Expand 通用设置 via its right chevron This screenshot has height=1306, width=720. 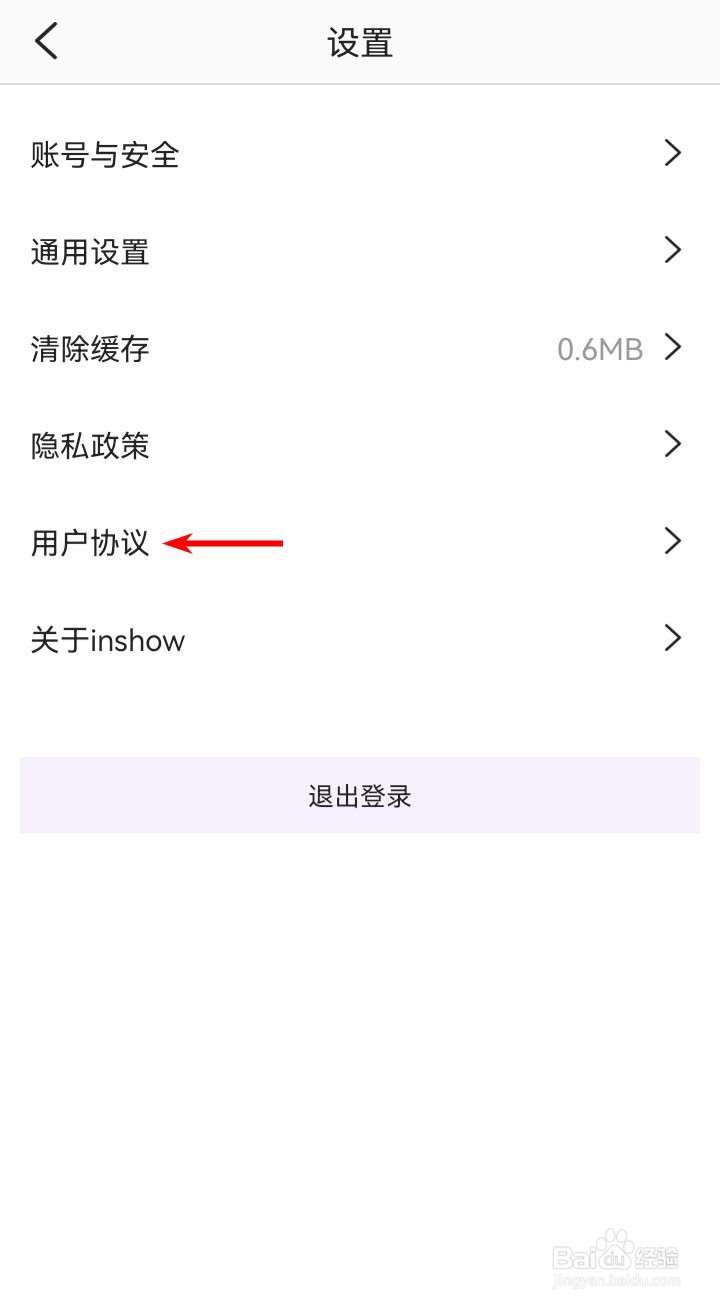coord(672,250)
